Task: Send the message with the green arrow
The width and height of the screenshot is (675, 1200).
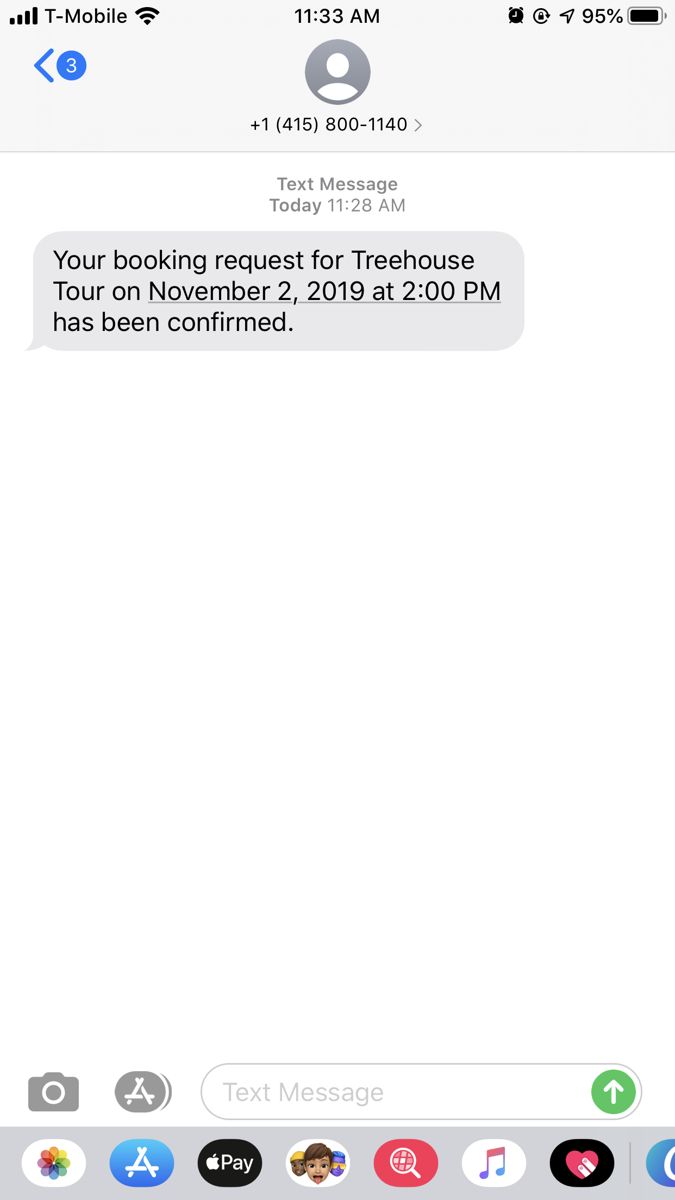Action: tap(613, 1092)
